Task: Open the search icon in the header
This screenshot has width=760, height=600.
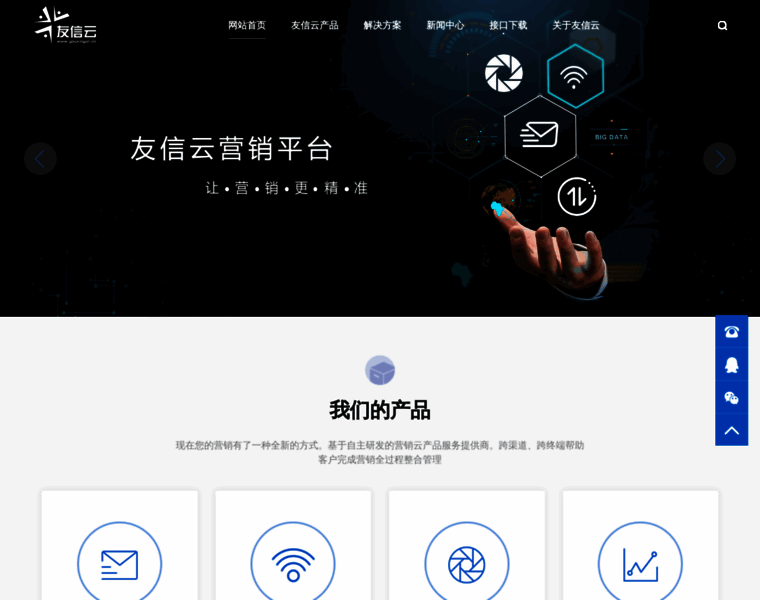Action: pos(722,26)
